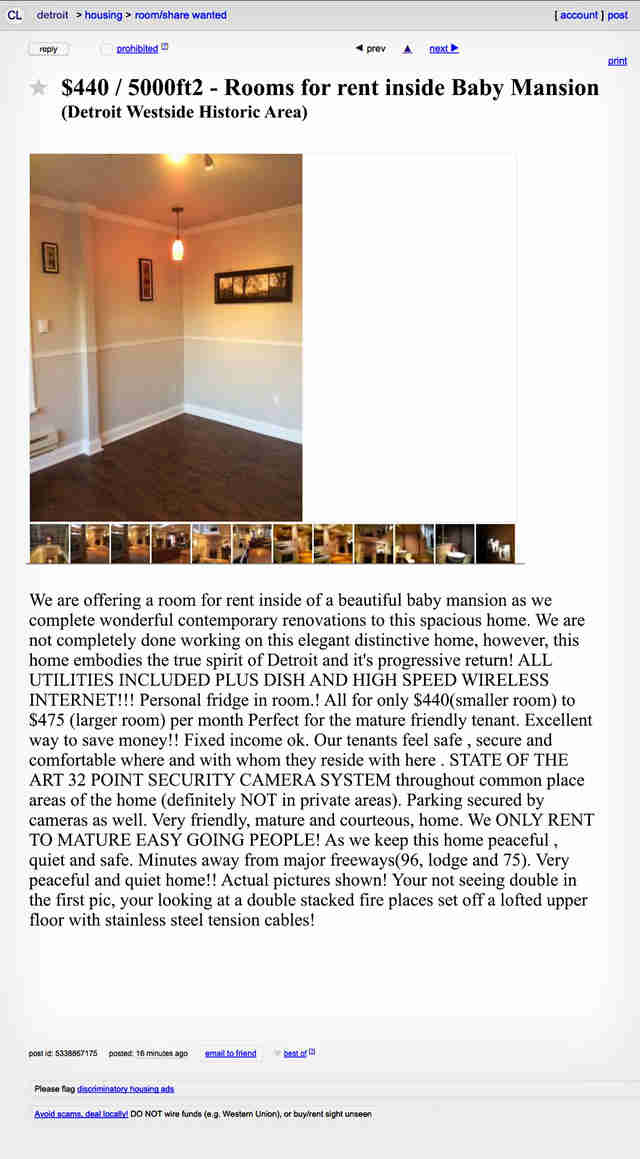Jump to the next listing
This screenshot has height=1159, width=640.
pyautogui.click(x=443, y=48)
